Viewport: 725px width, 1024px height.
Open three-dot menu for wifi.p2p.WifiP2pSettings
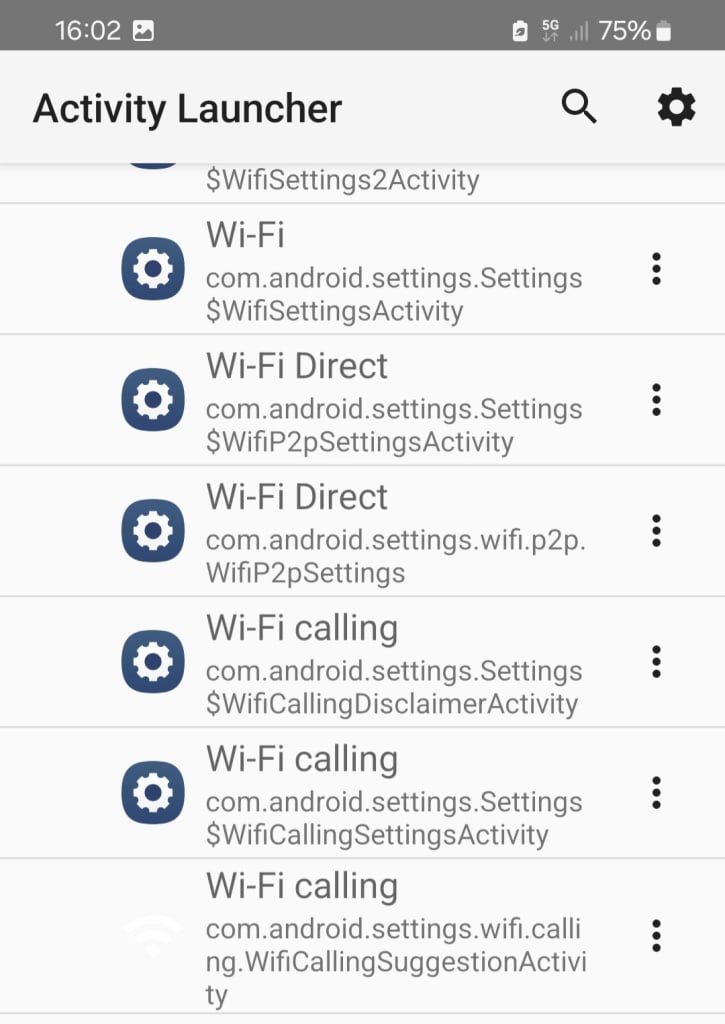656,531
